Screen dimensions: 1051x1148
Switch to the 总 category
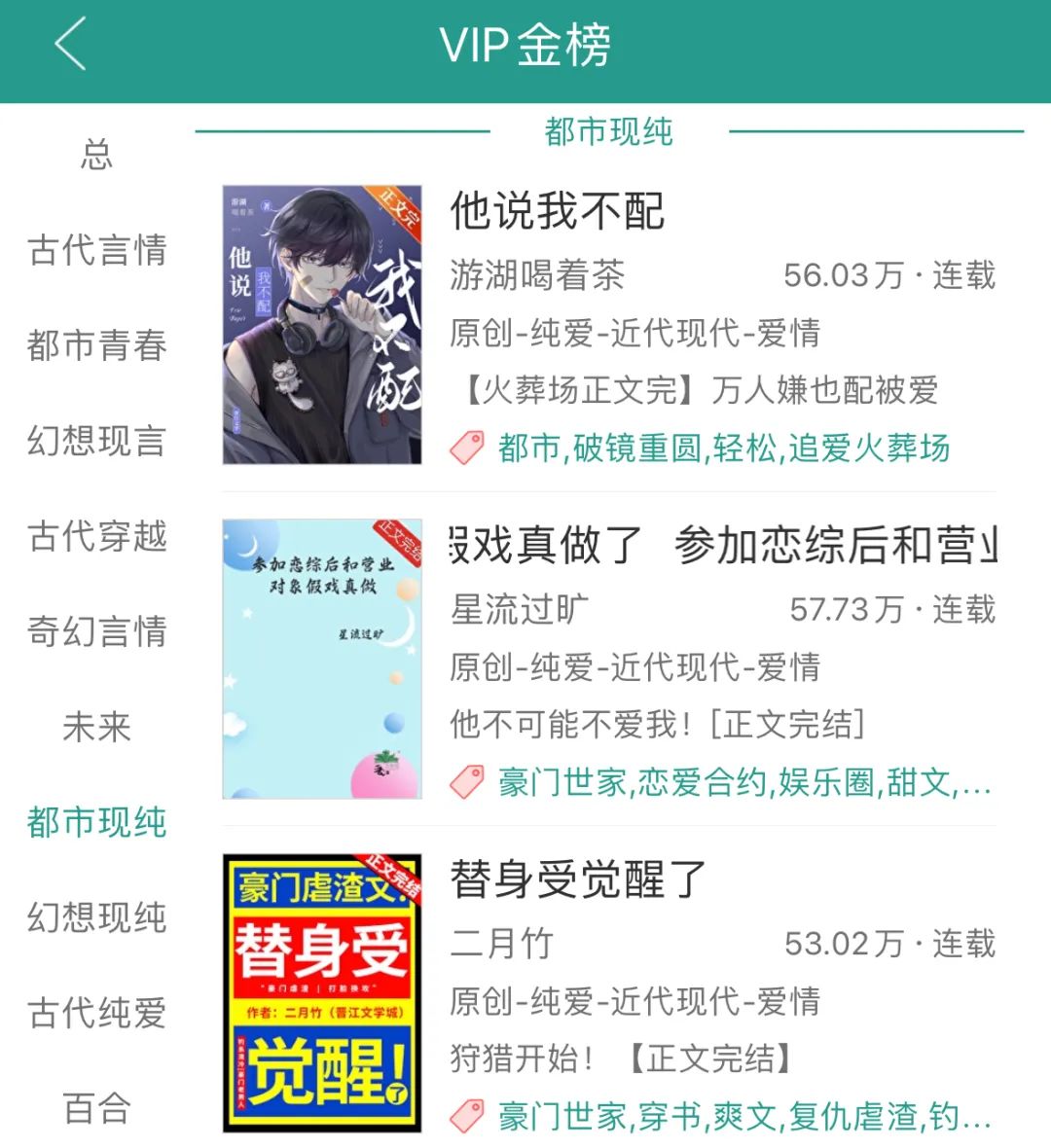pos(96,155)
